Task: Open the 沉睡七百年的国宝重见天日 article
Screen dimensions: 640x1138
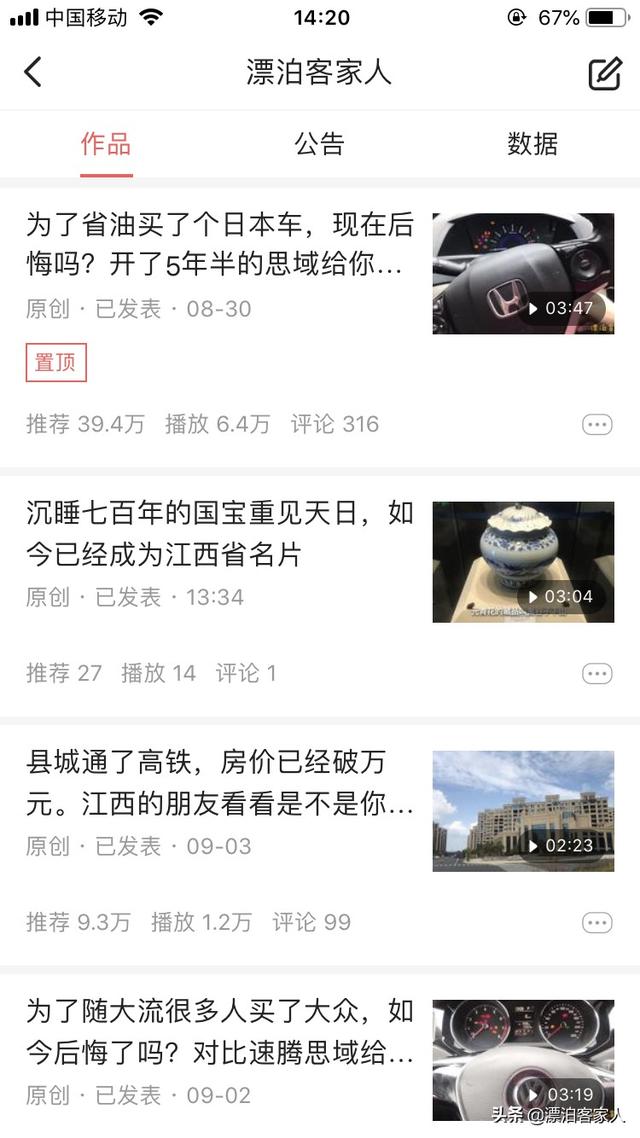Action: point(219,533)
